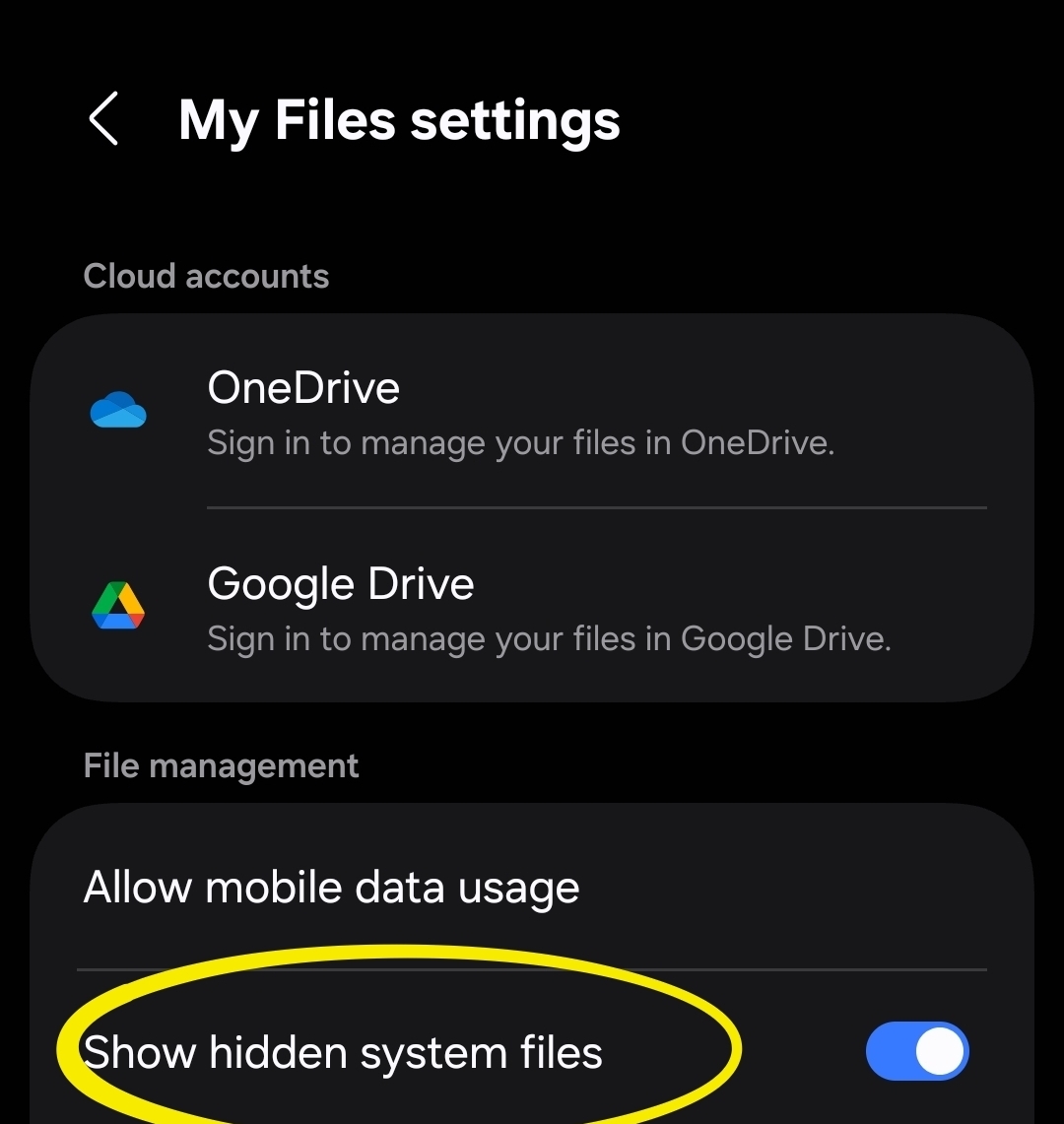1064x1124 pixels.
Task: Turn off Show hidden system files
Action: click(916, 1051)
